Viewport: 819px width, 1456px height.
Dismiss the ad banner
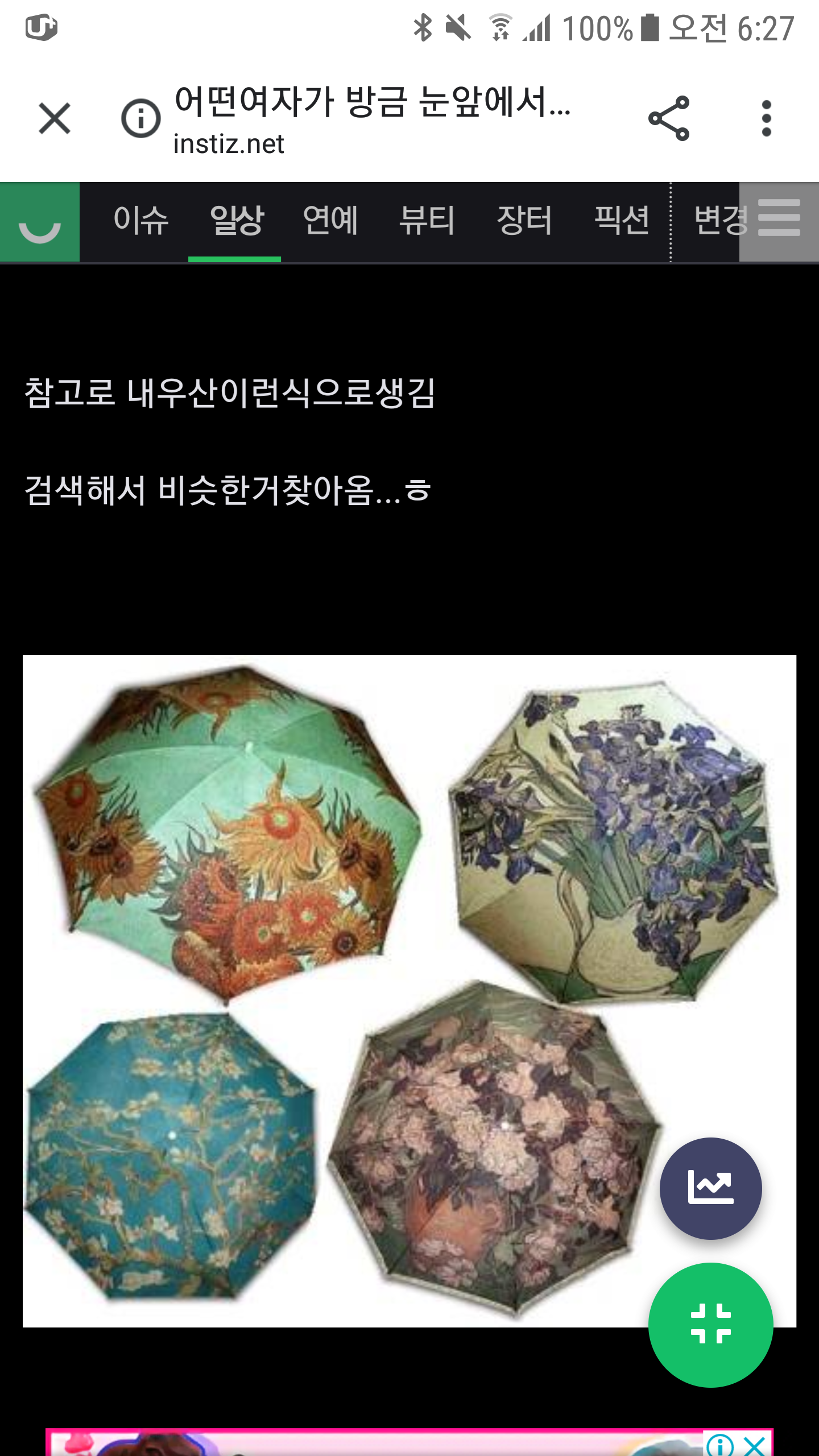click(755, 1445)
